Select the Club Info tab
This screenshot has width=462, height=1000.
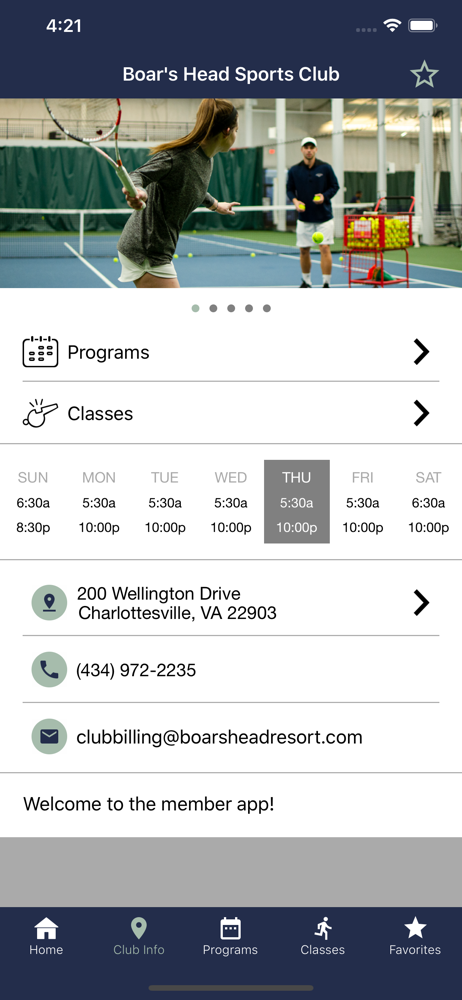point(138,936)
